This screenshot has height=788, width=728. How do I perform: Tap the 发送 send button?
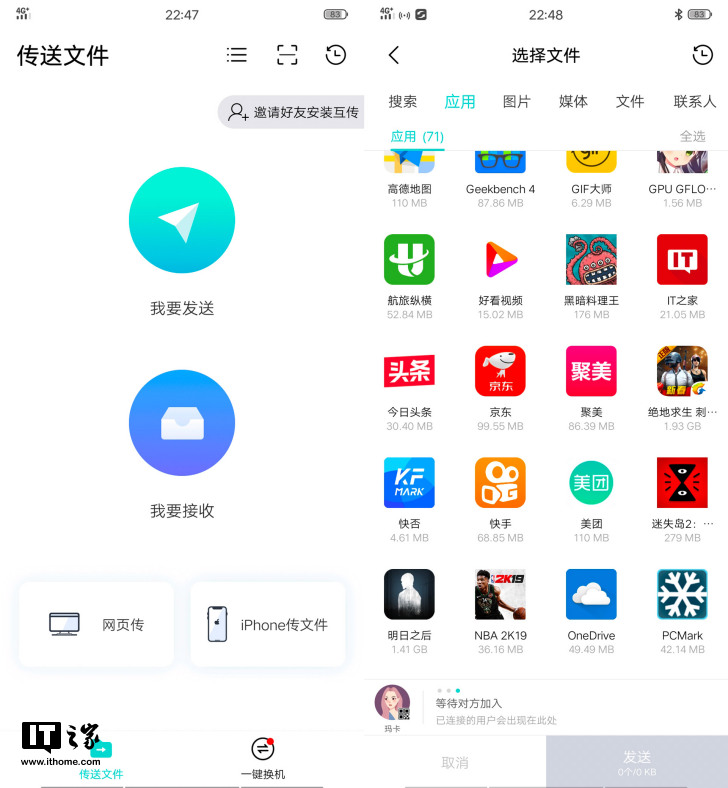(637, 762)
